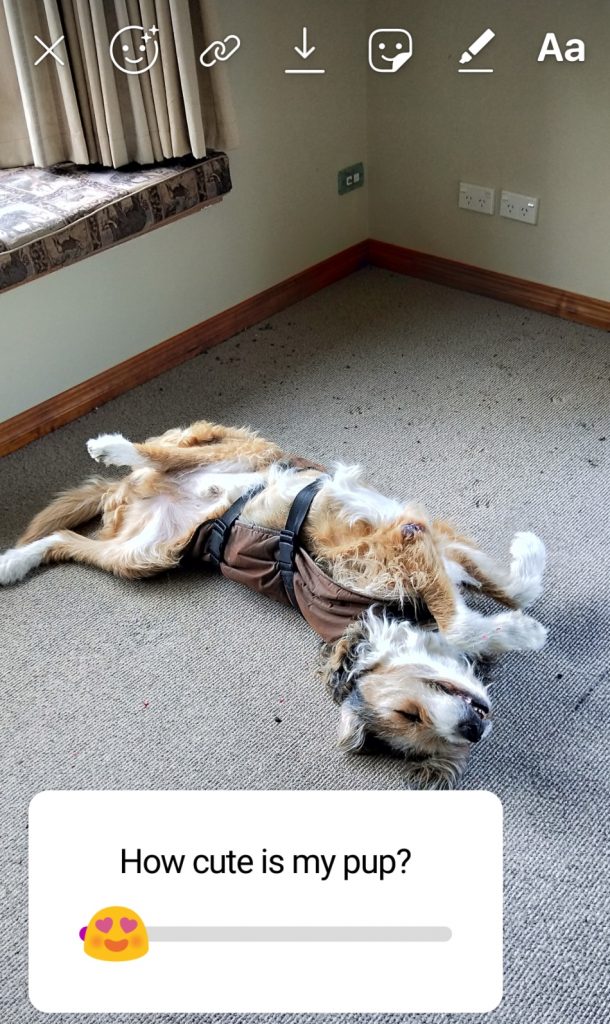Tap the heart-eyes emoji slider handle
Viewport: 610px width, 1024px height.
click(x=116, y=933)
